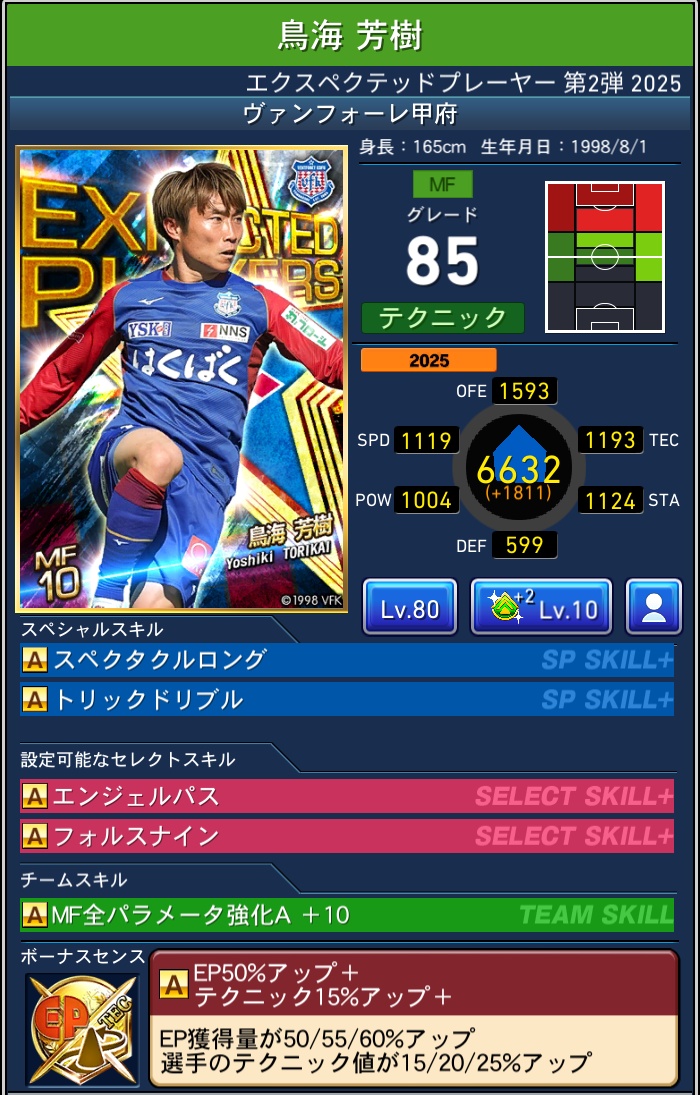Enlarge the 鳥海 芳樹 player card image
This screenshot has height=1095, width=700.
(181, 378)
